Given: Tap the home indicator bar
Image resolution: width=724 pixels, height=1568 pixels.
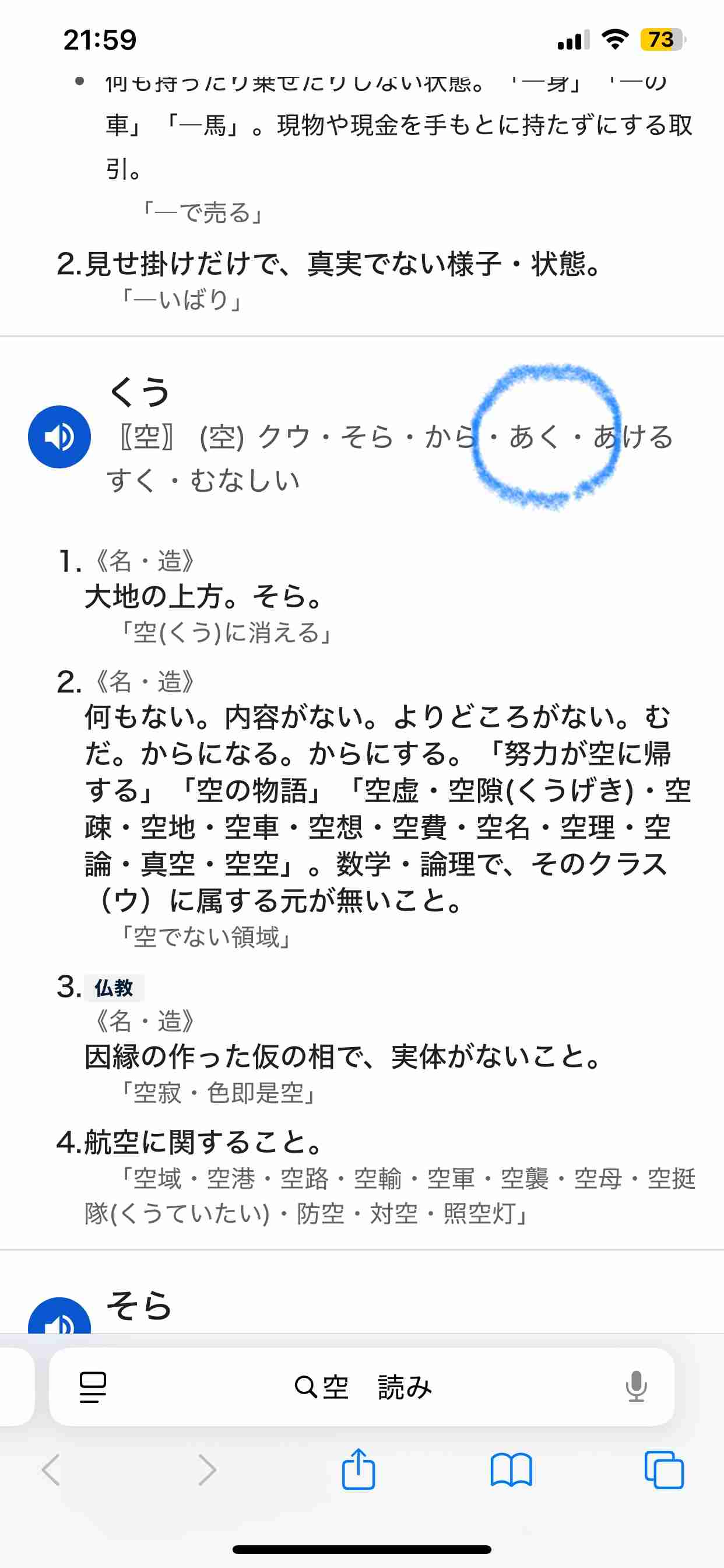Looking at the screenshot, I should [362, 1549].
